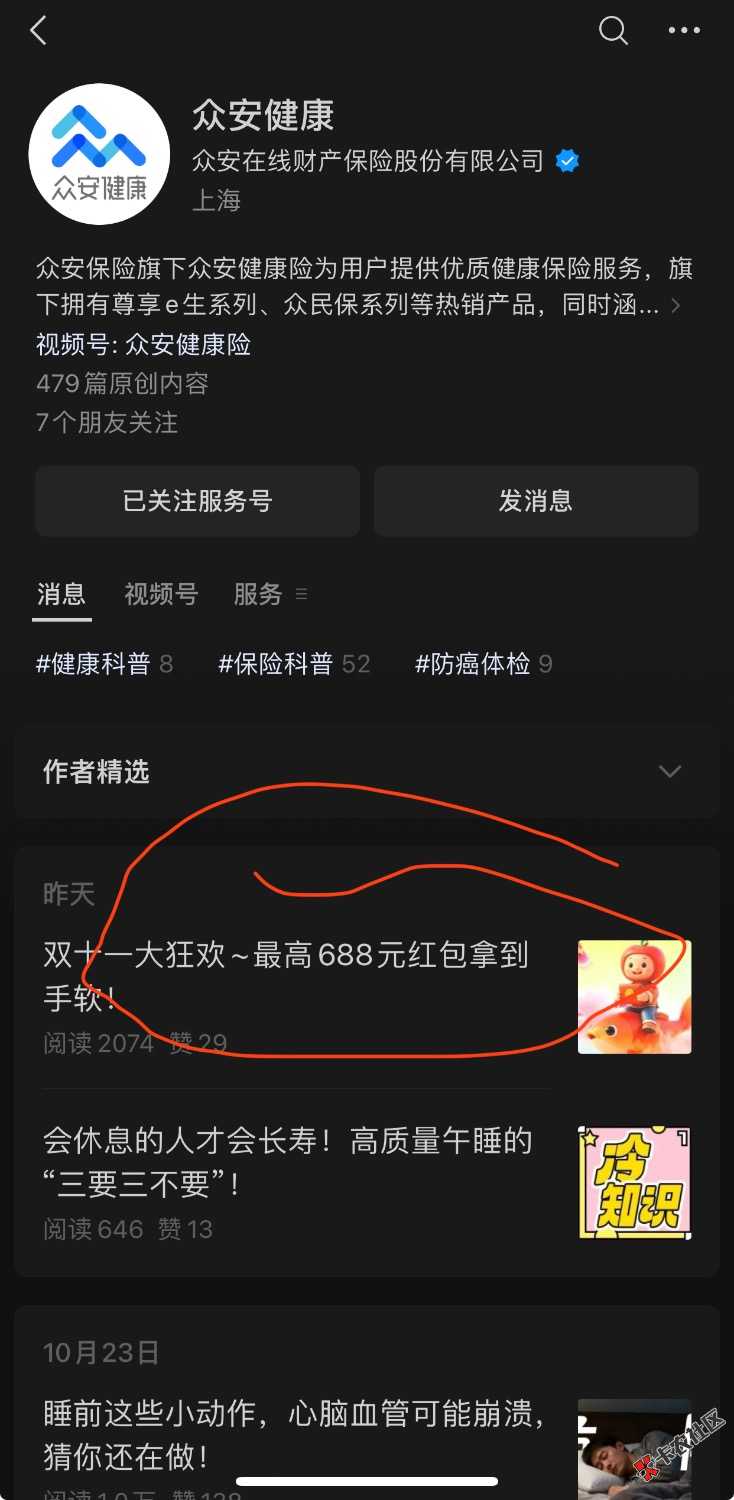Screen dimensions: 734x1500
Task: Tap the 已关注服务号 button
Action: tap(197, 501)
